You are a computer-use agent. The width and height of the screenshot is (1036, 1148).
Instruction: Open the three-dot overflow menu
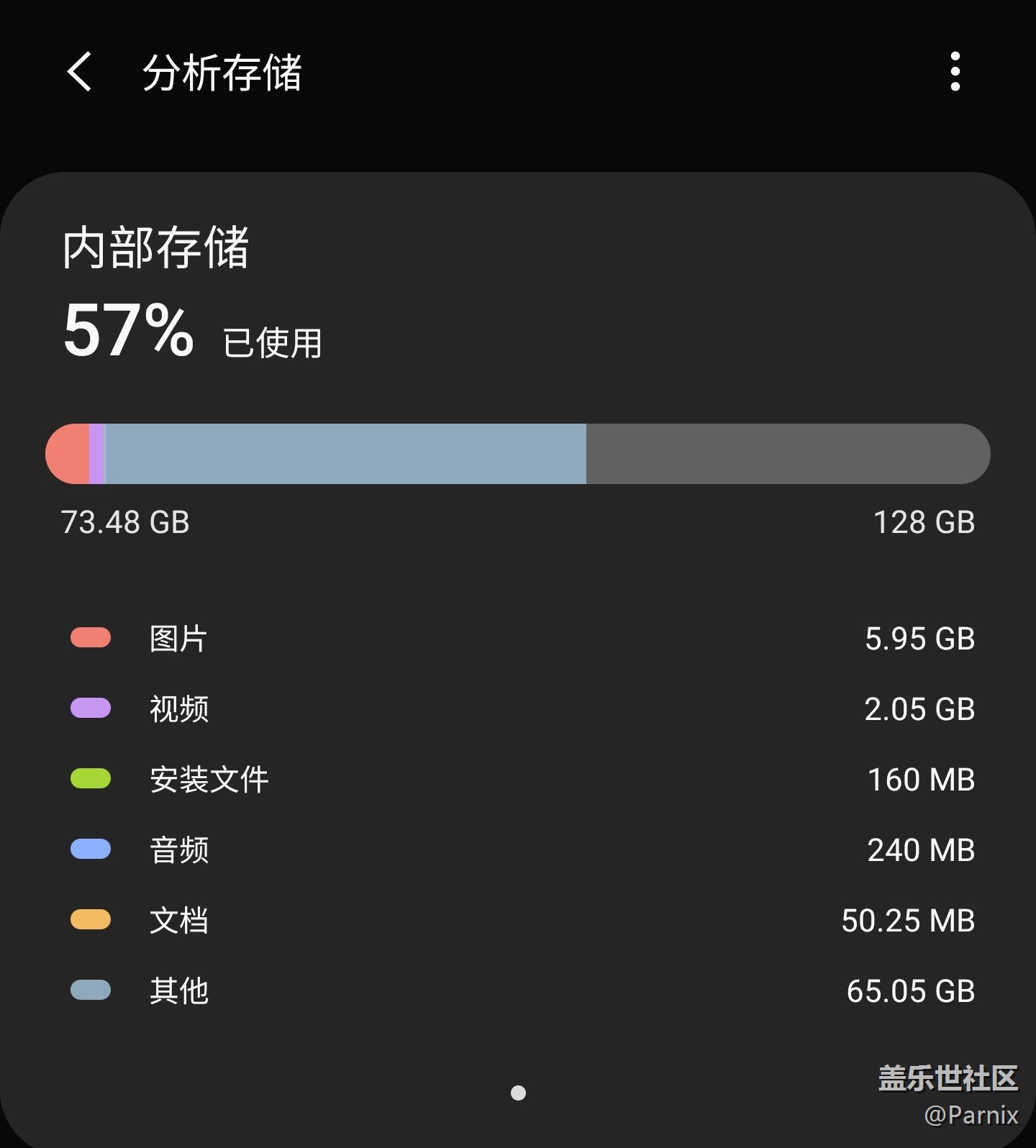click(x=955, y=72)
